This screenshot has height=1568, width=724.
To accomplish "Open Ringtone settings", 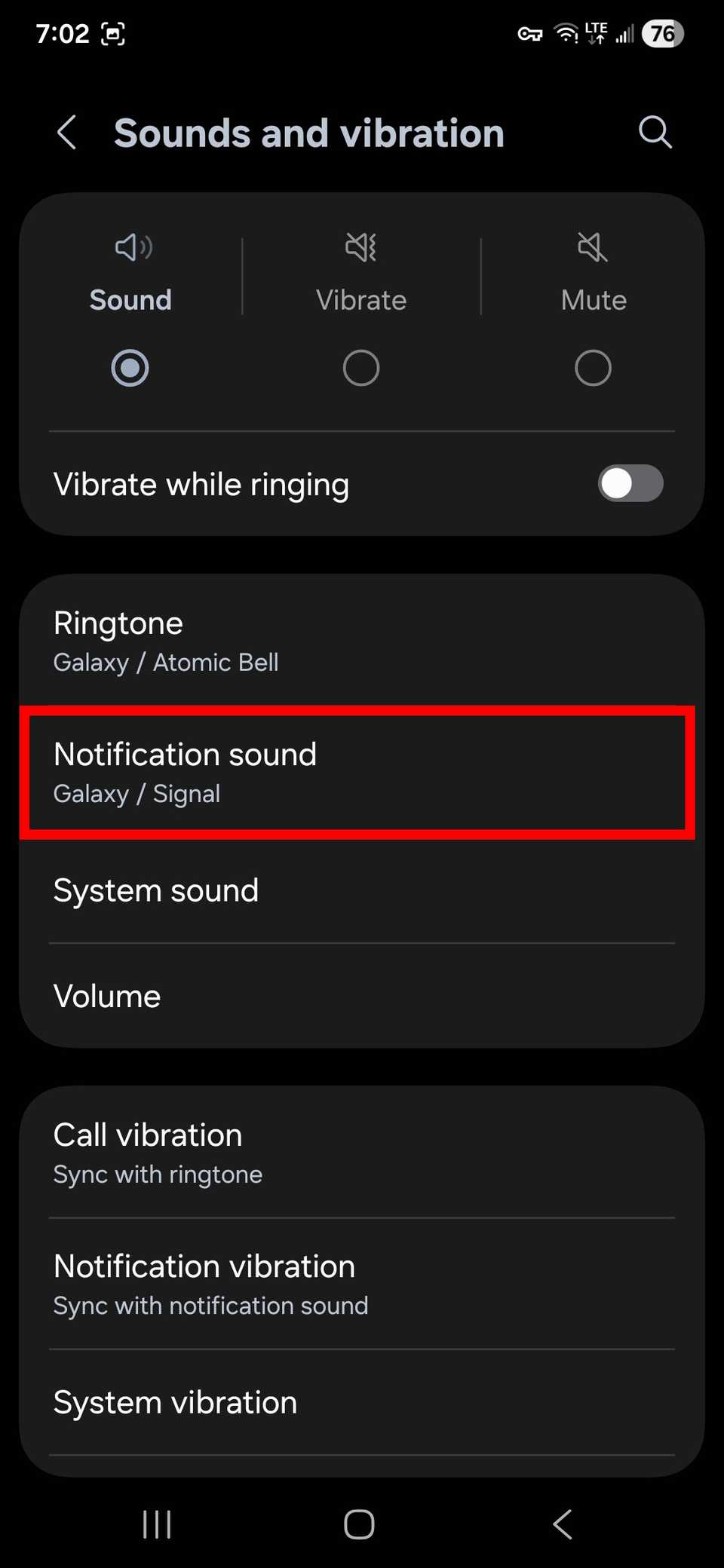I will point(360,641).
